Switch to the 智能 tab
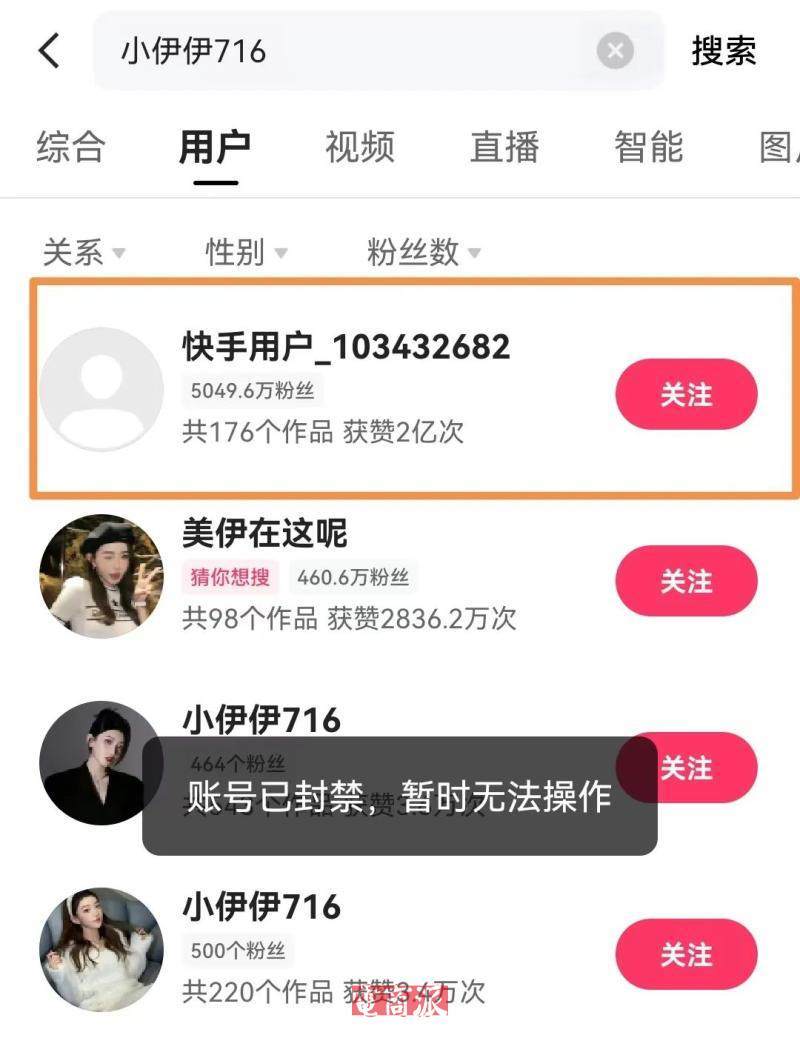The height and width of the screenshot is (1038, 800). 649,147
